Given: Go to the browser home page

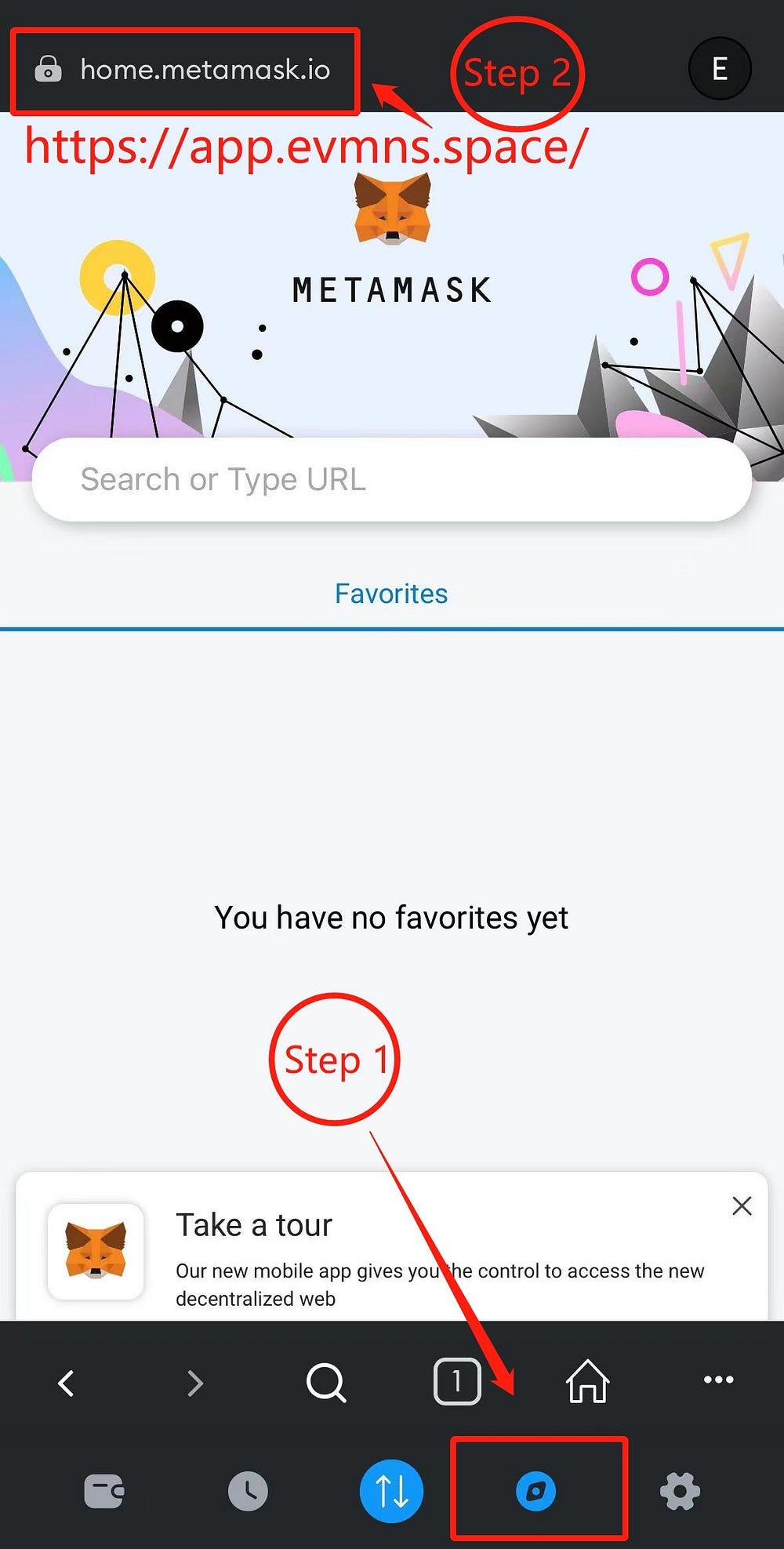Looking at the screenshot, I should coord(587,1381).
